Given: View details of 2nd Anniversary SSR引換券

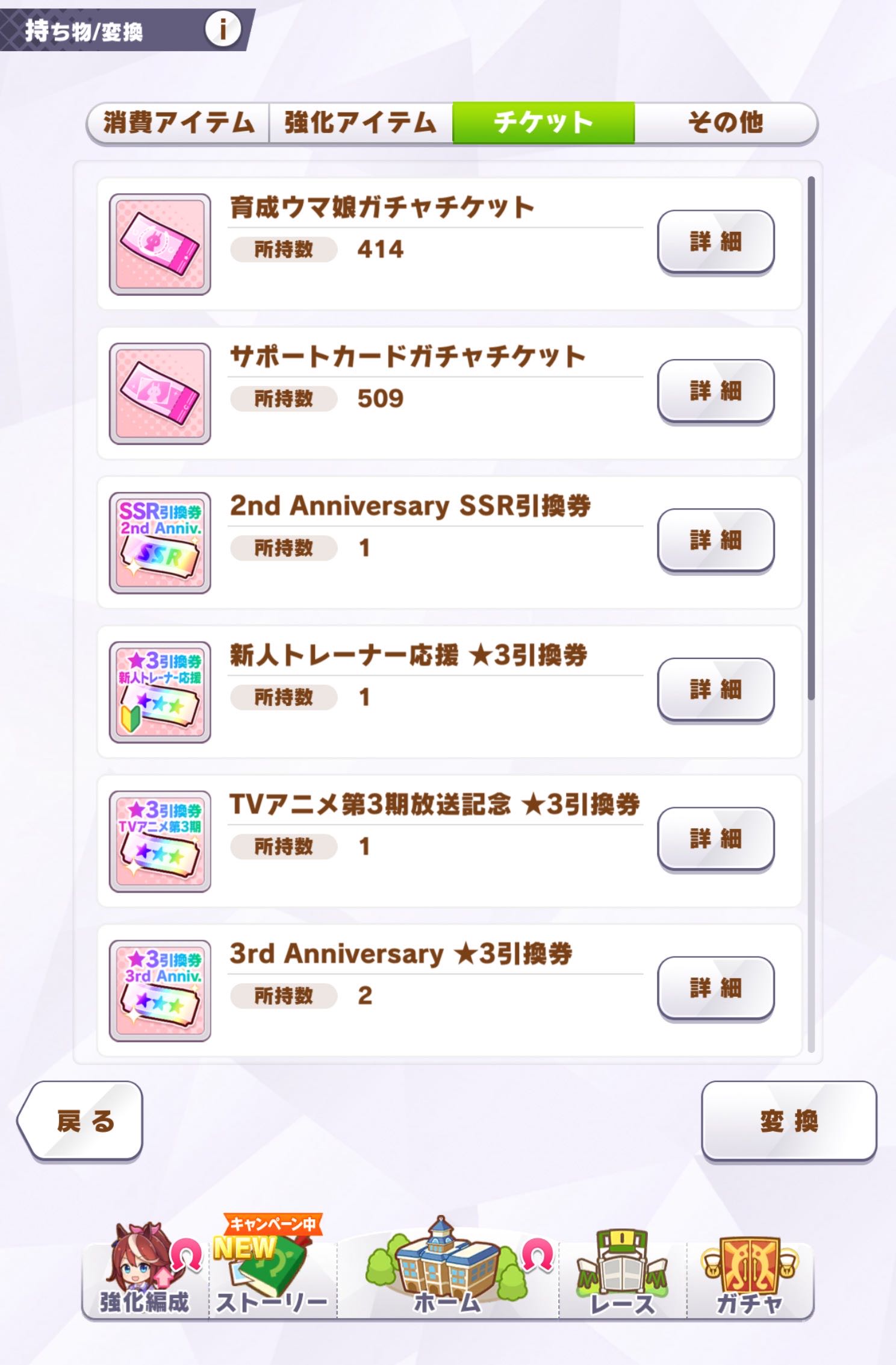Looking at the screenshot, I should coord(715,541).
